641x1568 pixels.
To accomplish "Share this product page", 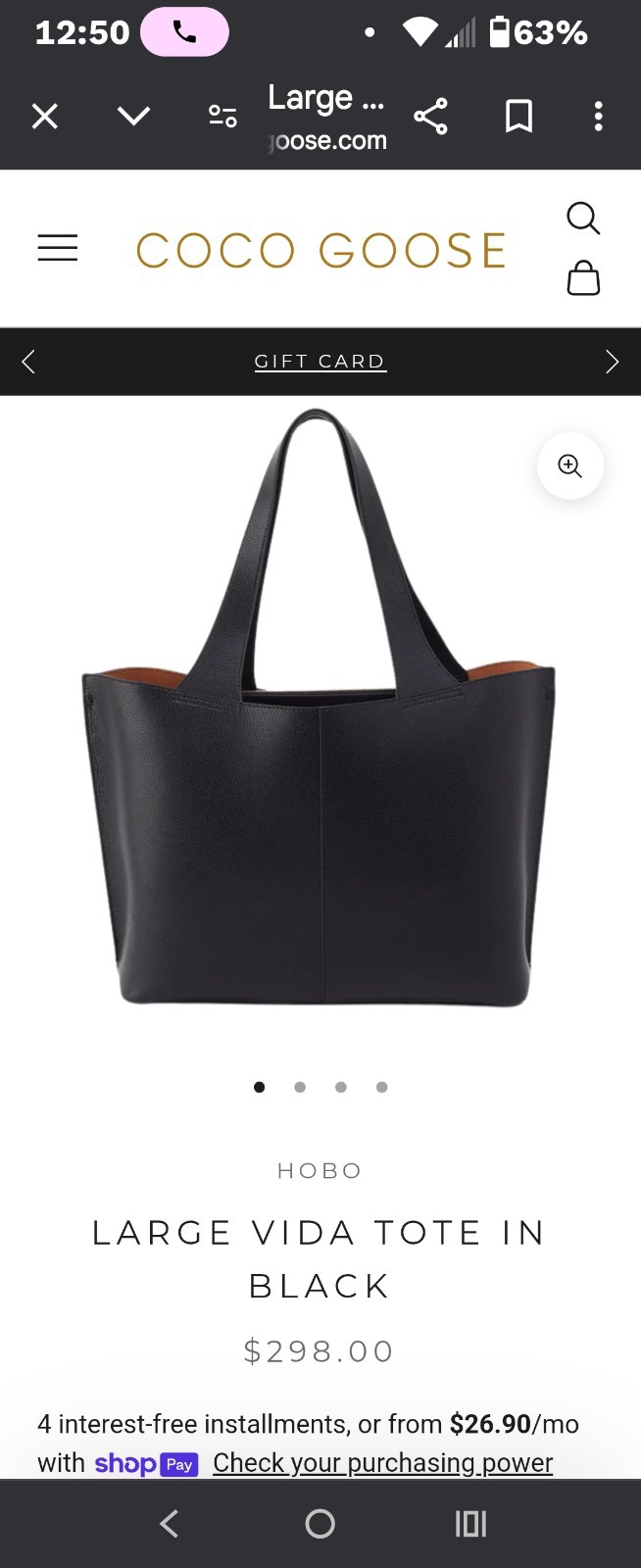I will [430, 117].
